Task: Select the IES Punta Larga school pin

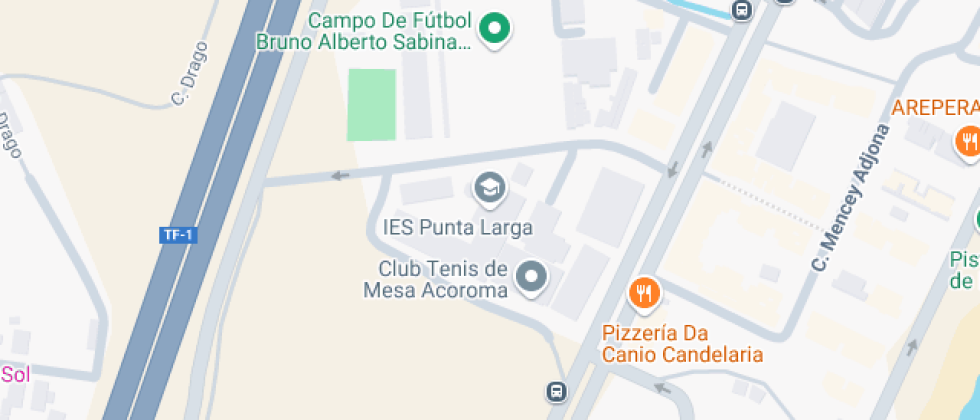Action: (488, 186)
